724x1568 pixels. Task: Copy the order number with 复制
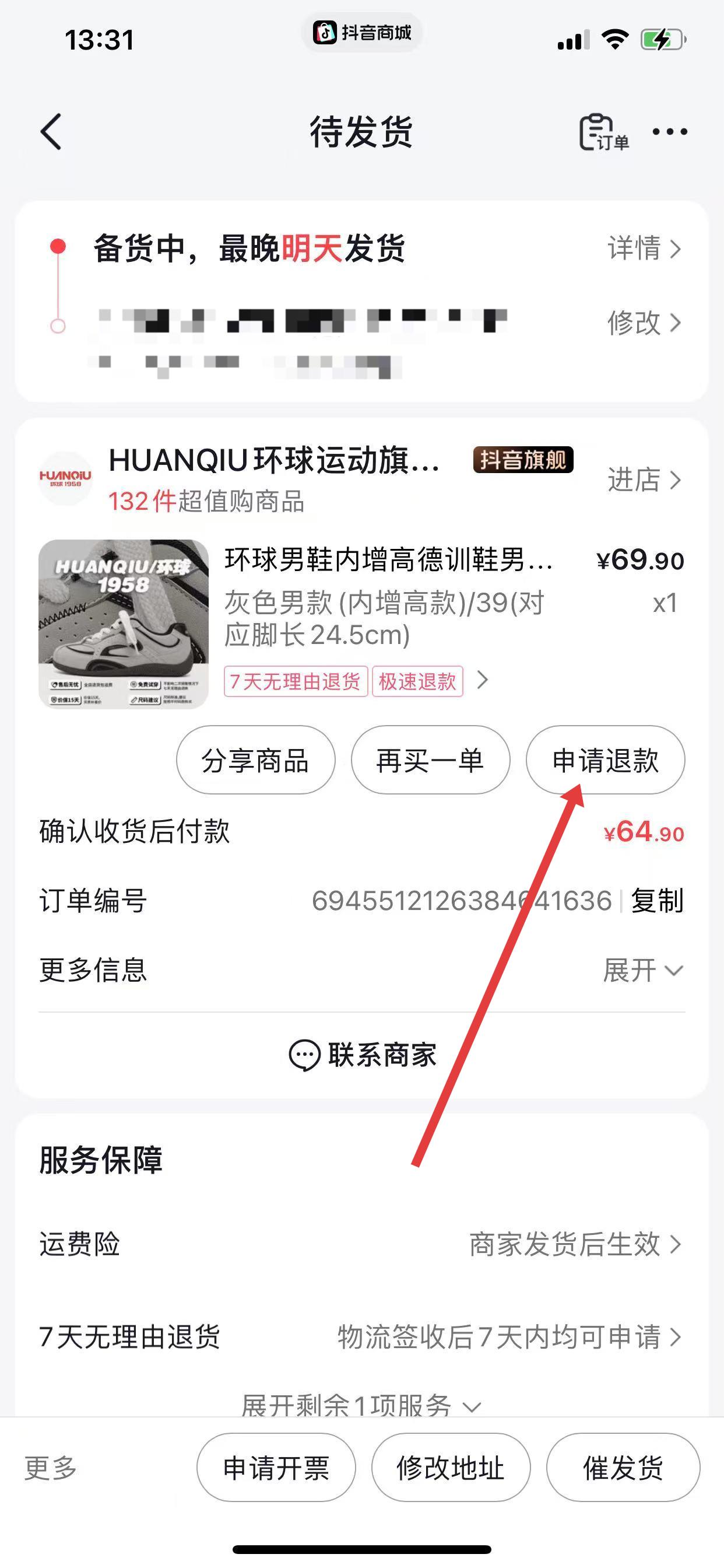click(657, 900)
